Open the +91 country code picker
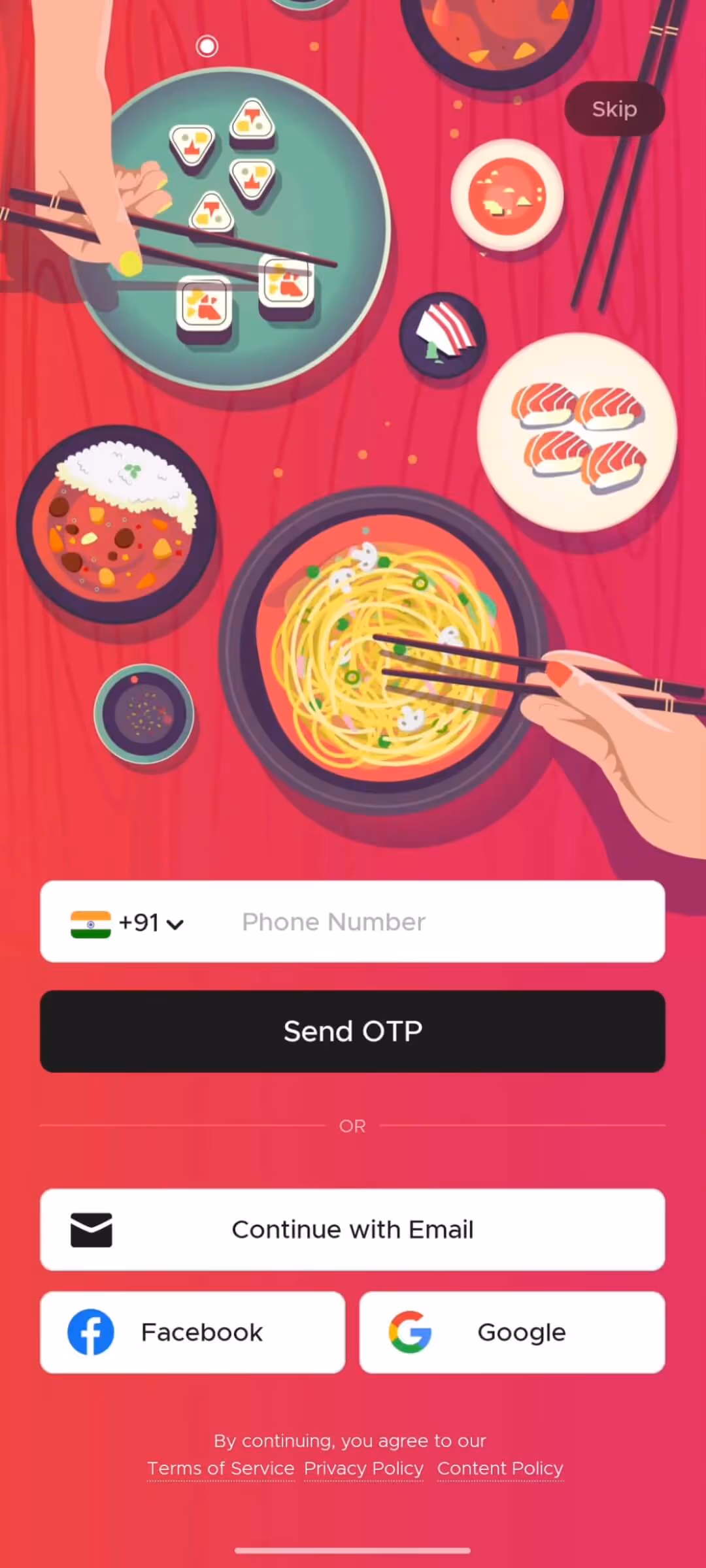 click(127, 923)
